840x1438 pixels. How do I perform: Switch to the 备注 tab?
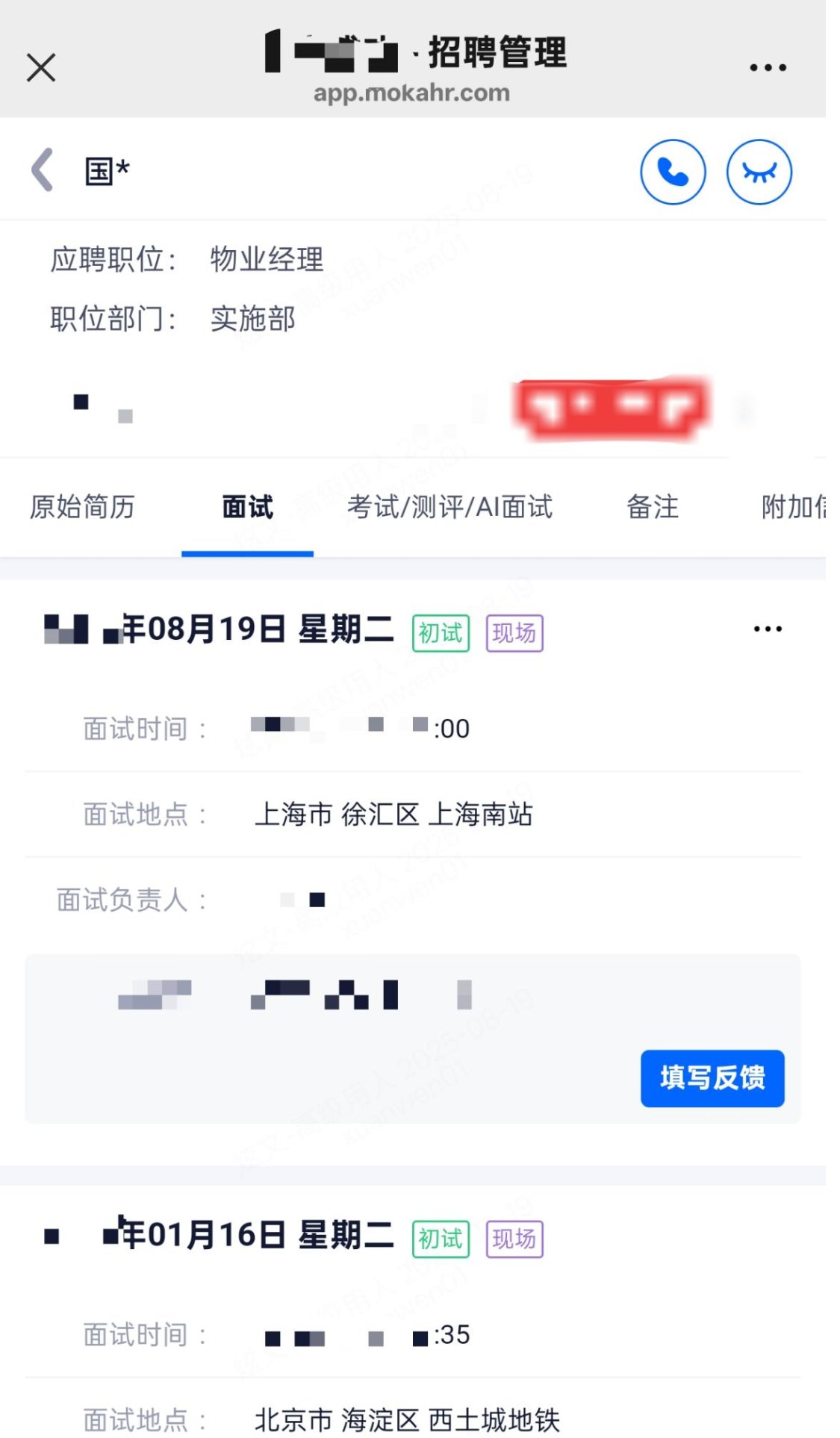tap(652, 507)
